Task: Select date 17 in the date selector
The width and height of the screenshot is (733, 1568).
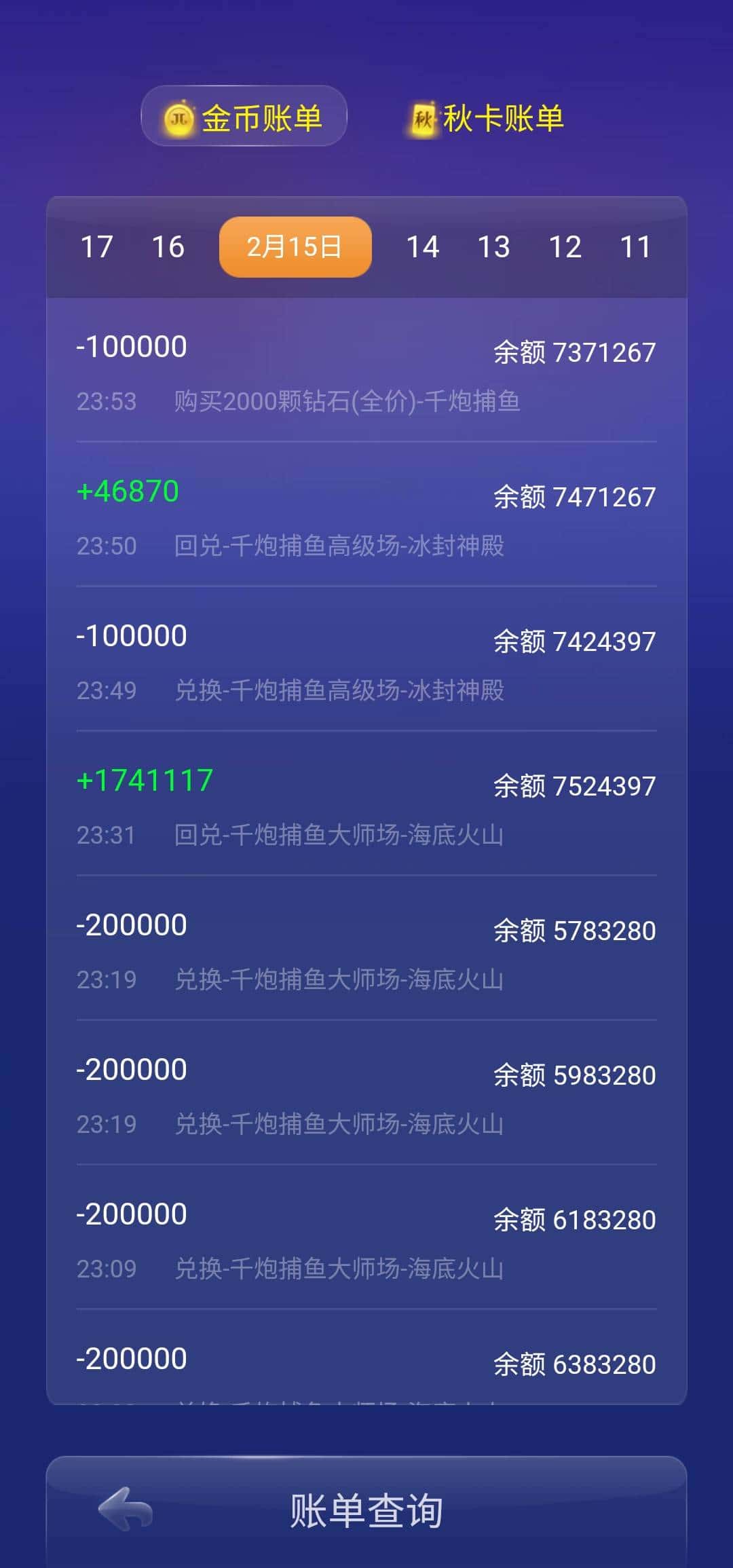Action: click(x=97, y=246)
